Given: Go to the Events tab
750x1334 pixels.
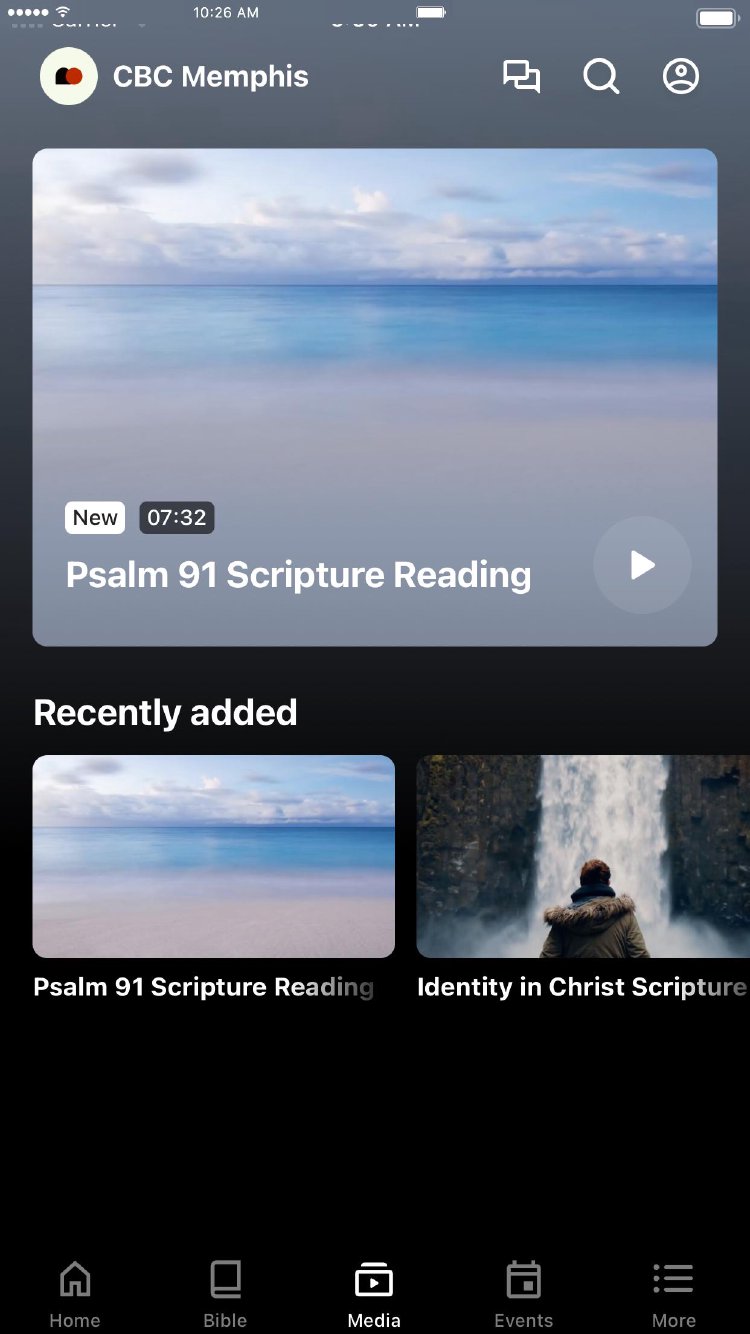Looking at the screenshot, I should click(524, 1293).
